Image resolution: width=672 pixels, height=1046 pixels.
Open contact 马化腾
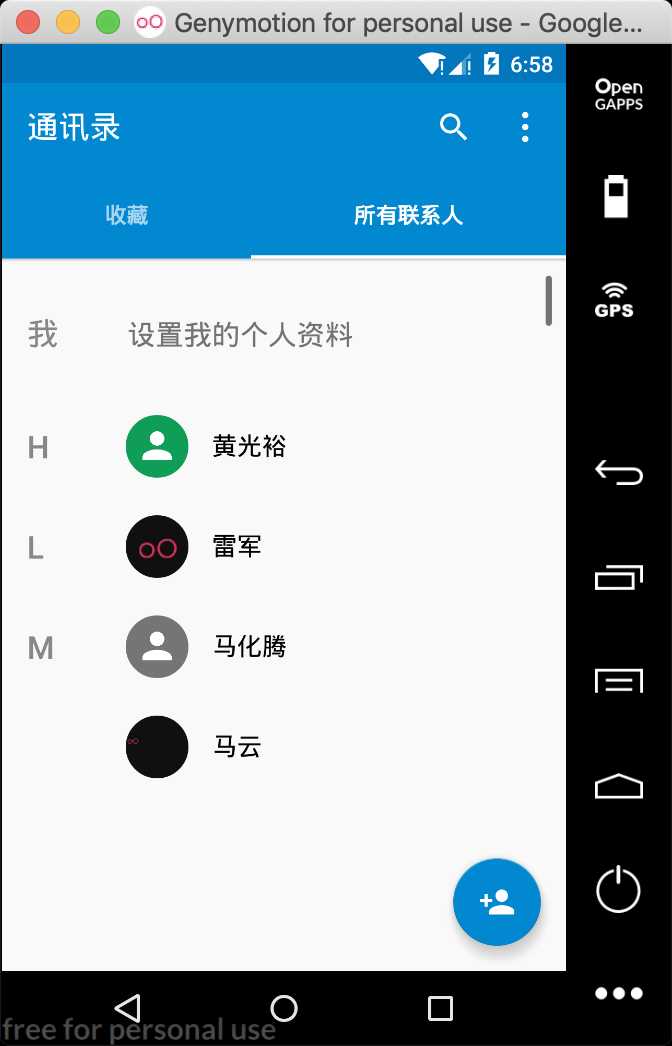(x=249, y=647)
